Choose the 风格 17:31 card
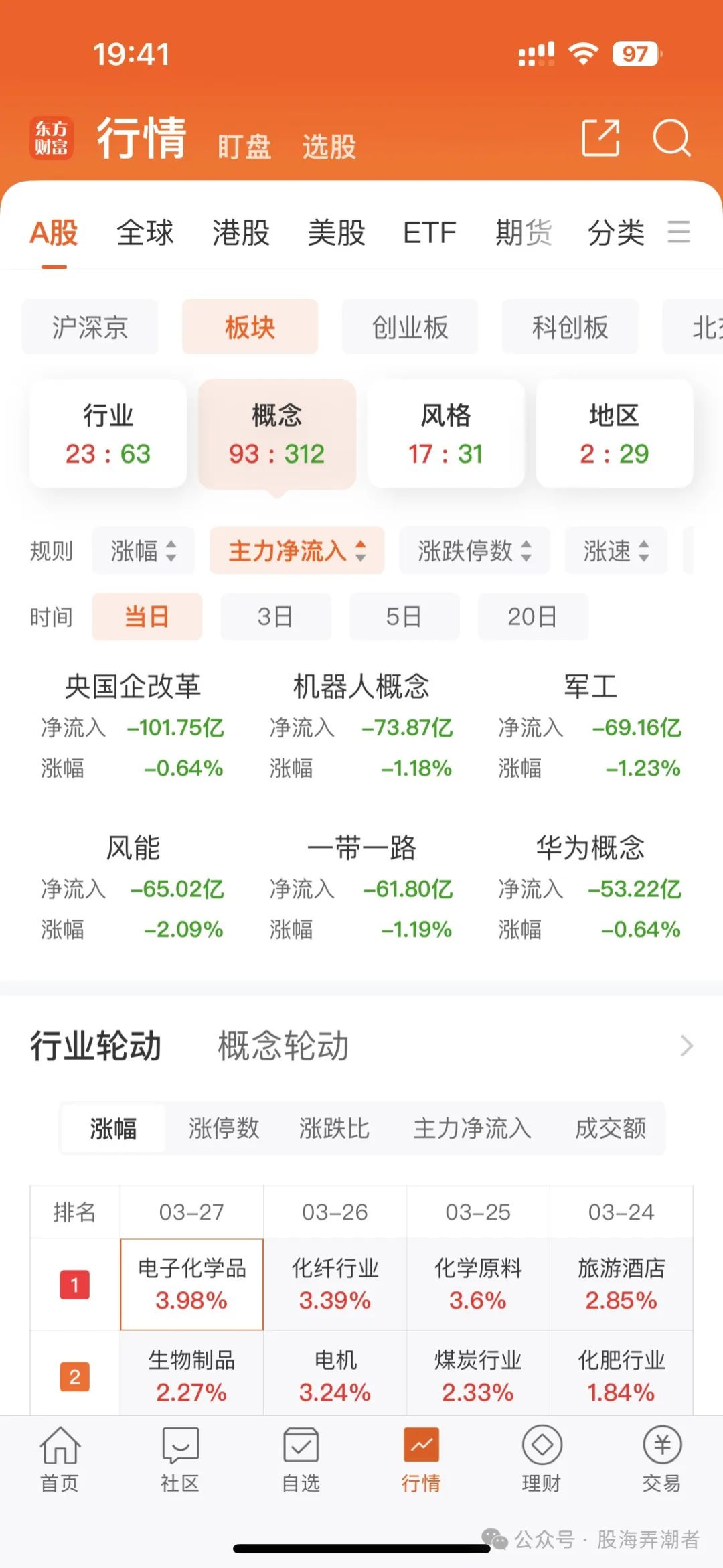 coord(445,434)
